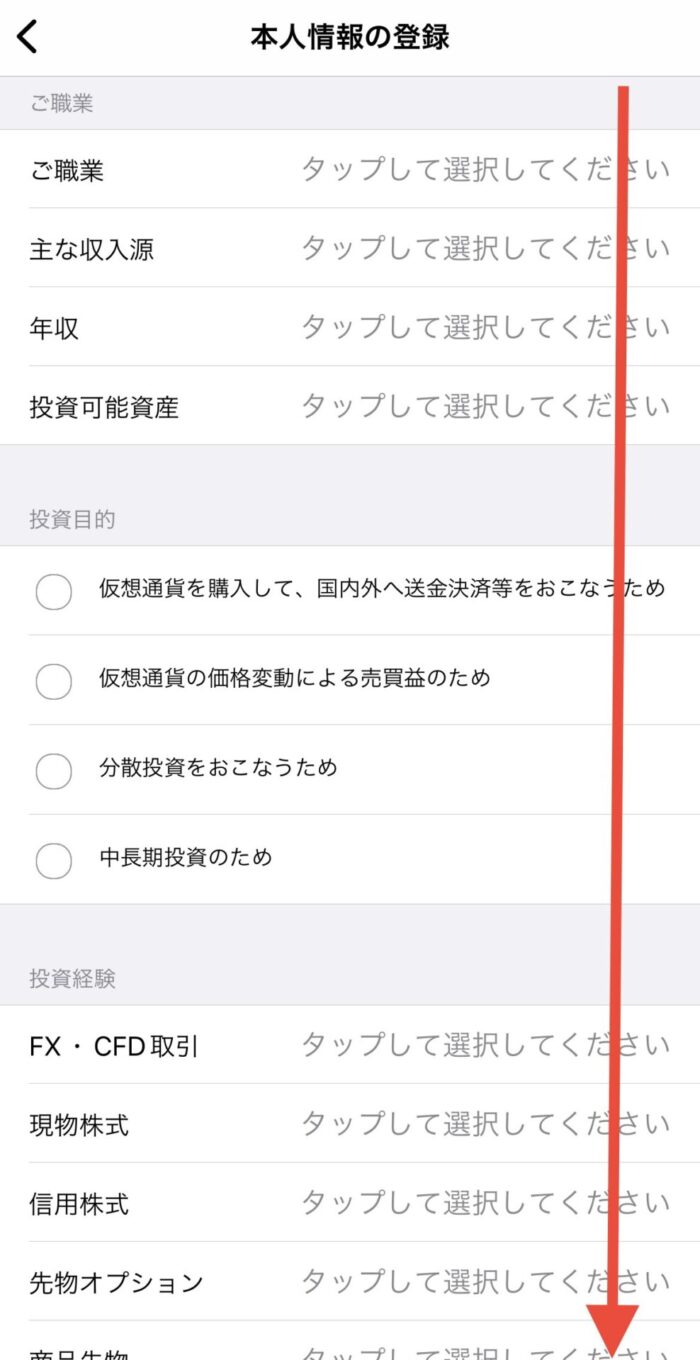
Task: Open the 現物株式 experience picker
Action: pyautogui.click(x=350, y=1124)
